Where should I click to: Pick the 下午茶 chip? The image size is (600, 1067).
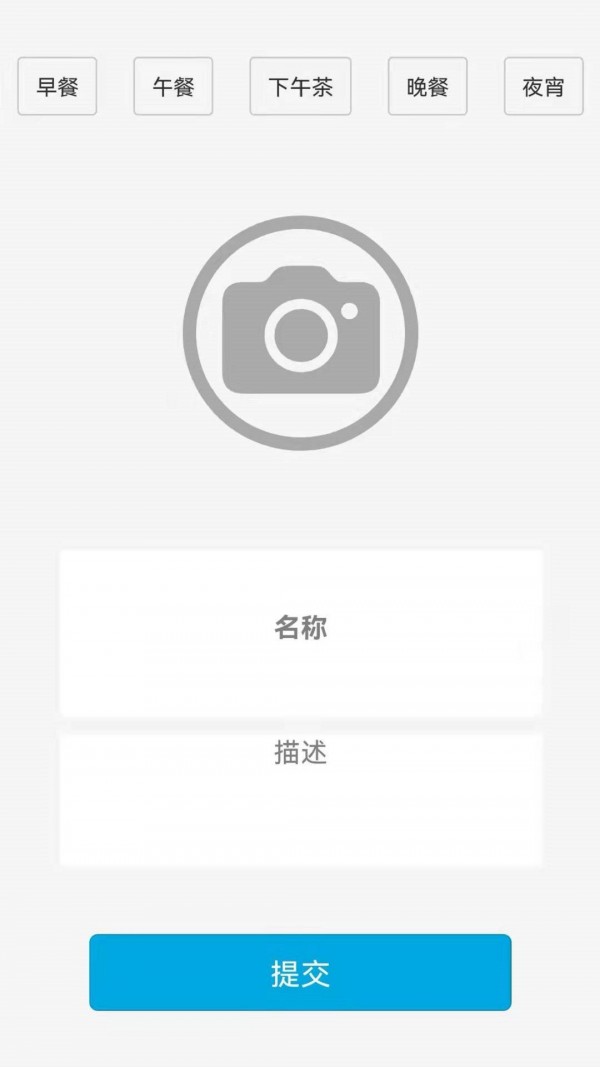(300, 87)
